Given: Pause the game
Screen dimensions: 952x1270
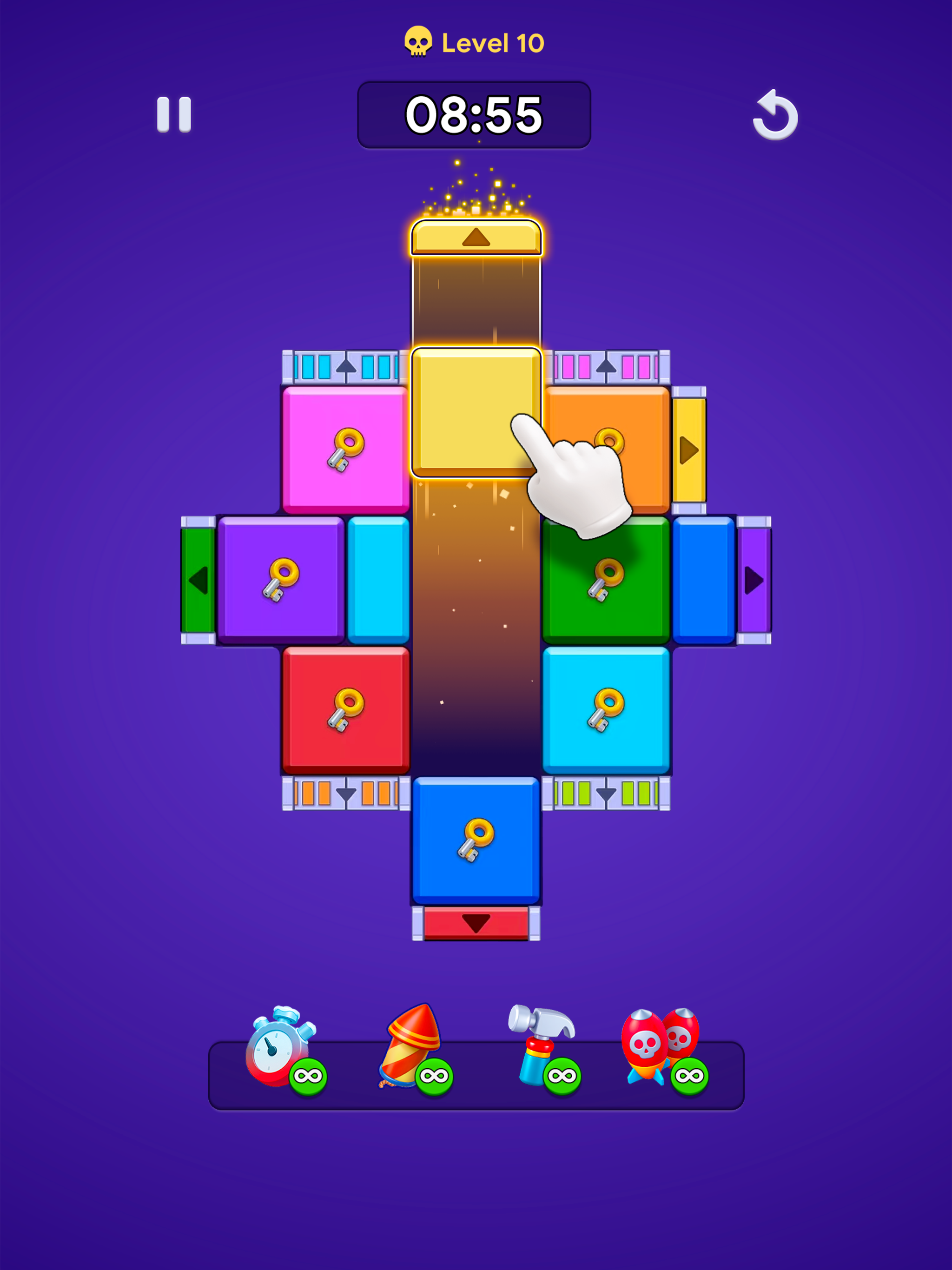Looking at the screenshot, I should click(173, 114).
